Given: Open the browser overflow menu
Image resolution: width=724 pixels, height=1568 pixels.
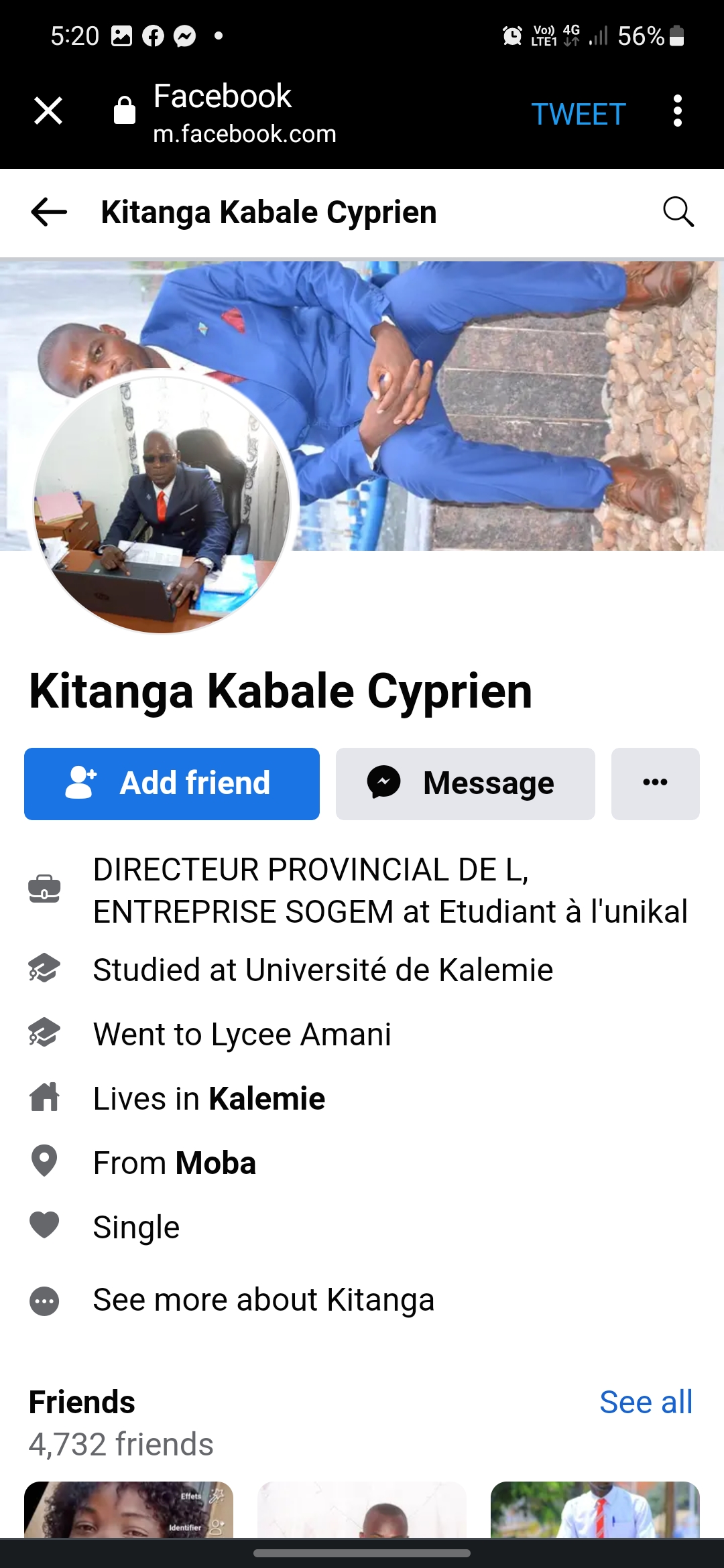Looking at the screenshot, I should (678, 111).
